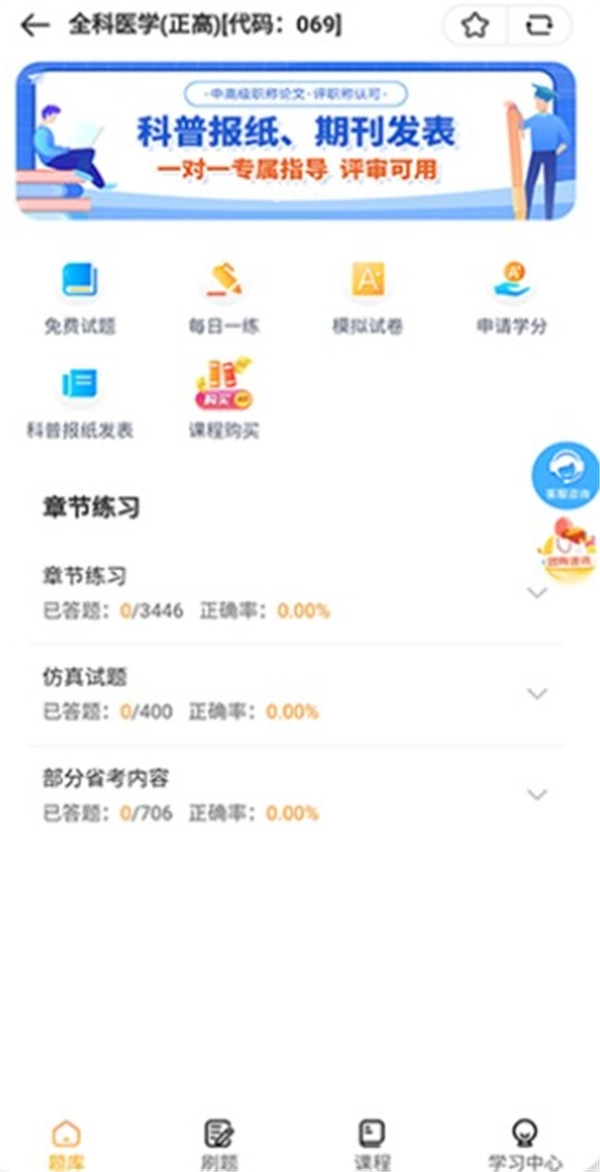
Task: Go back using the top arrow
Action: 35,26
